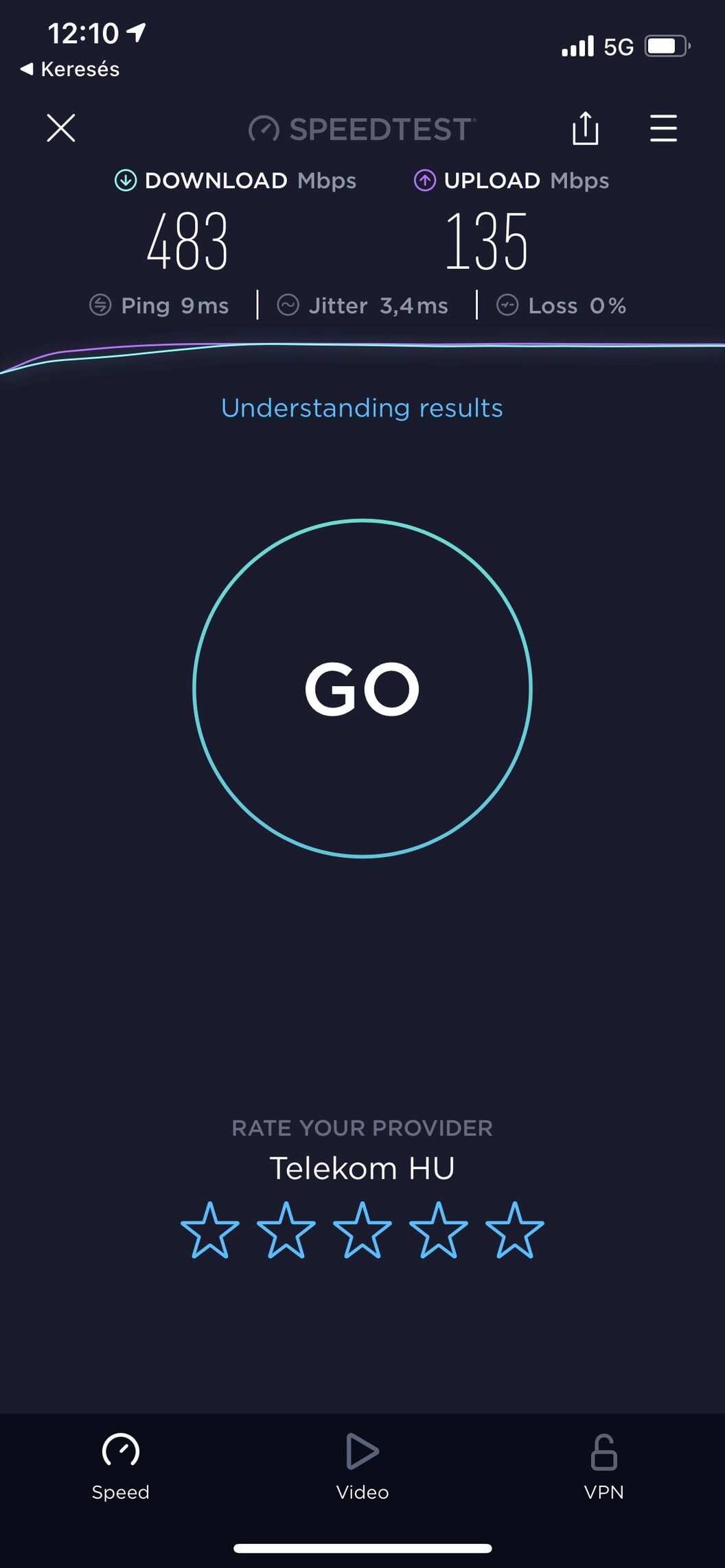
Task: Give Telekom HU three stars
Action: pos(362,1230)
